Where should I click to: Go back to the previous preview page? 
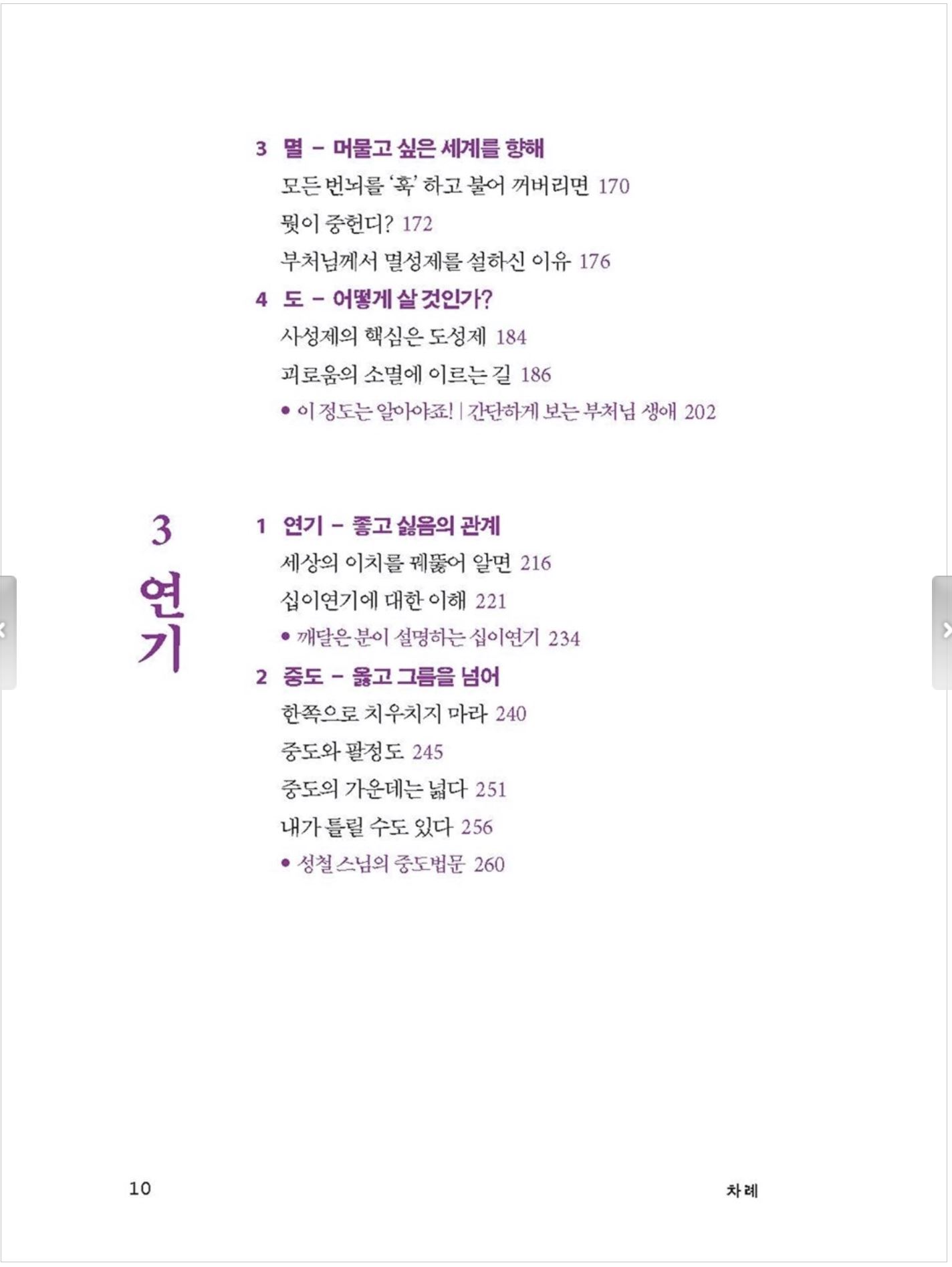(7, 631)
